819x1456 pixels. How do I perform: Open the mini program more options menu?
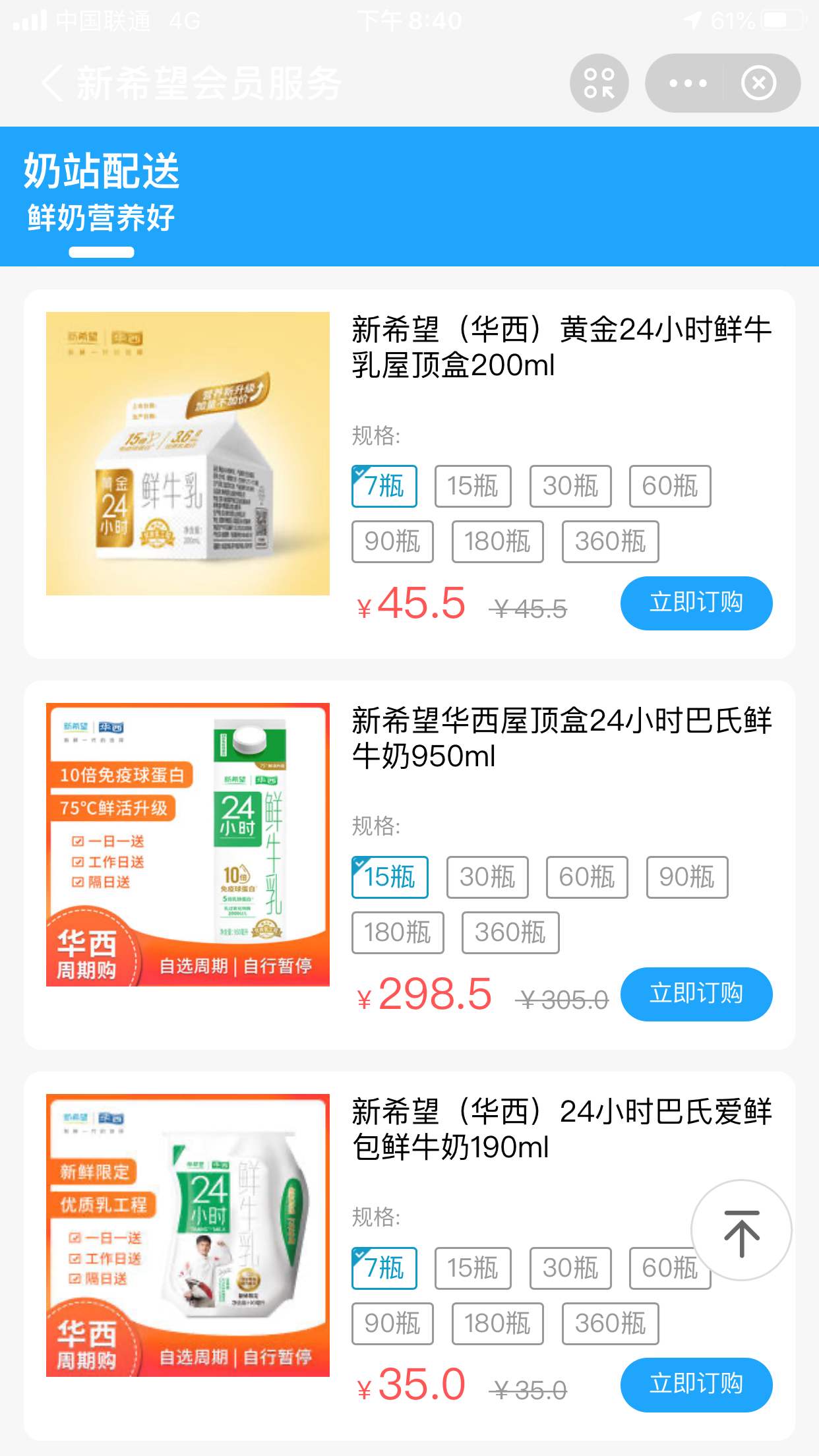point(687,83)
